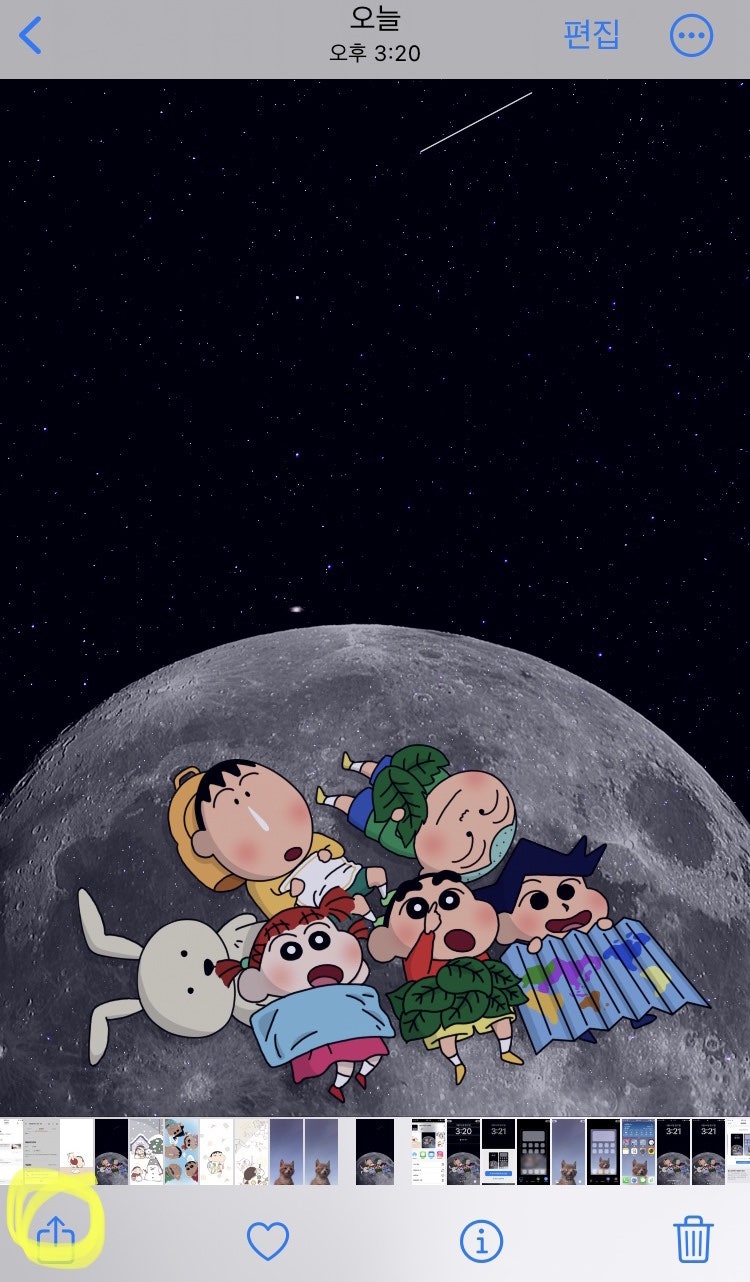Mark this photo as favorite
Screen dimensions: 750x1282
pos(268,1242)
